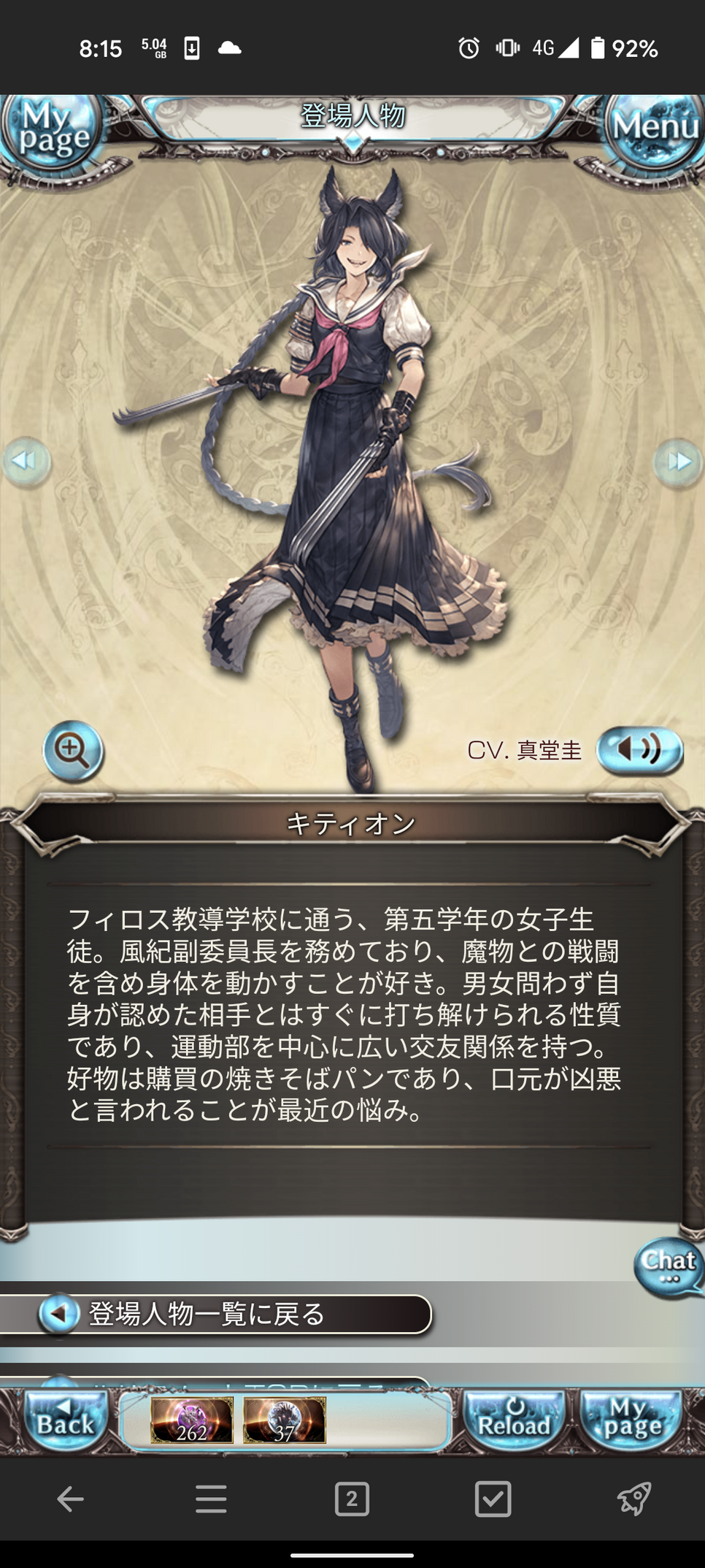Zoom in on the character art
The height and width of the screenshot is (1568, 705).
tap(72, 750)
